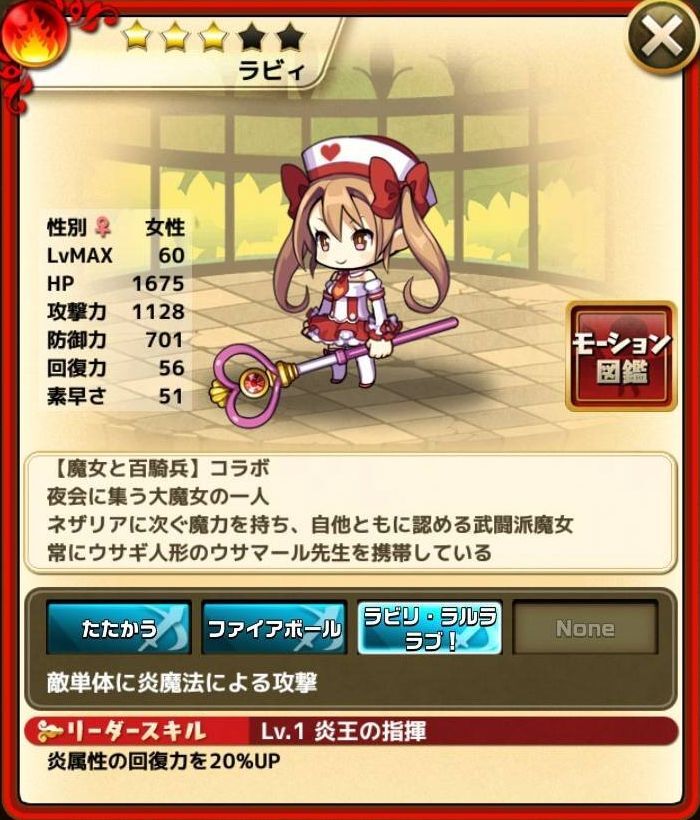This screenshot has width=700, height=820.
Task: Open the モーション図鑑 motion gallery
Action: (x=620, y=357)
